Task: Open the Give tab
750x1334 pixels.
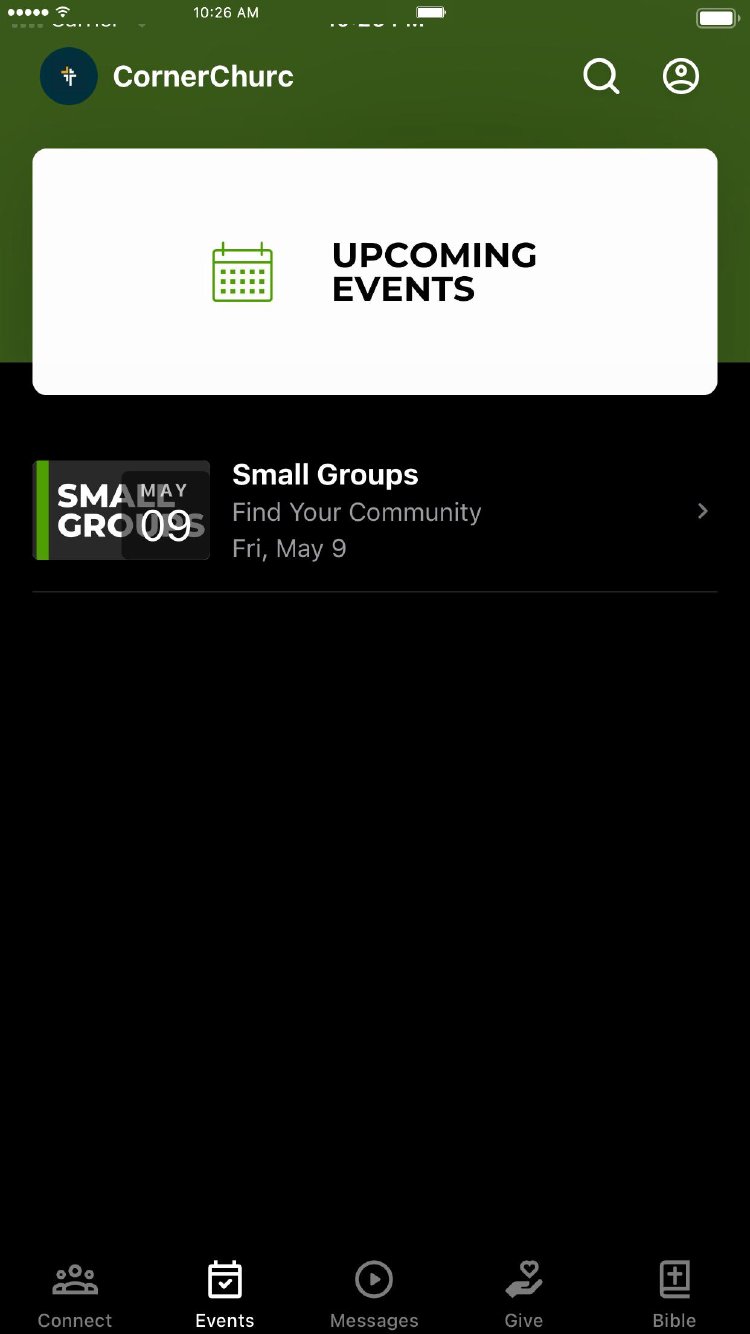Action: pos(524,1294)
